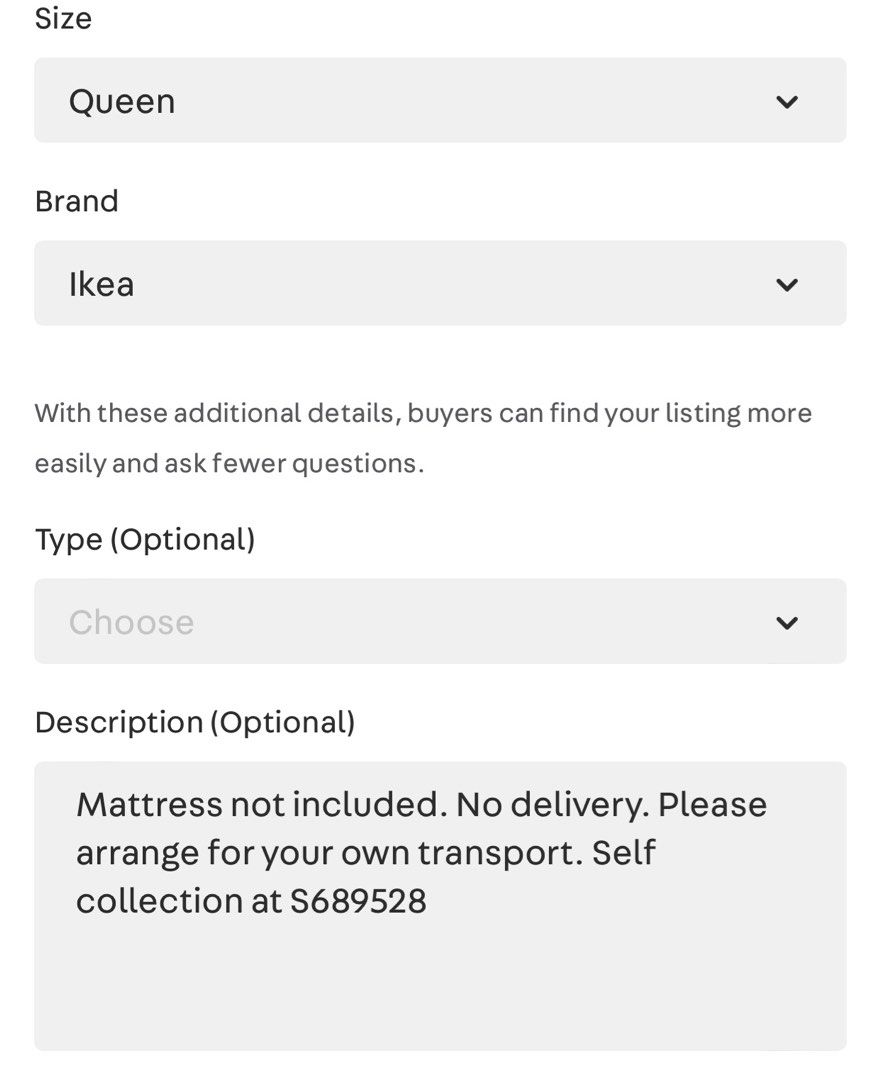This screenshot has height=1080, width=881.
Task: Click the Type (Optional) label
Action: (x=145, y=539)
